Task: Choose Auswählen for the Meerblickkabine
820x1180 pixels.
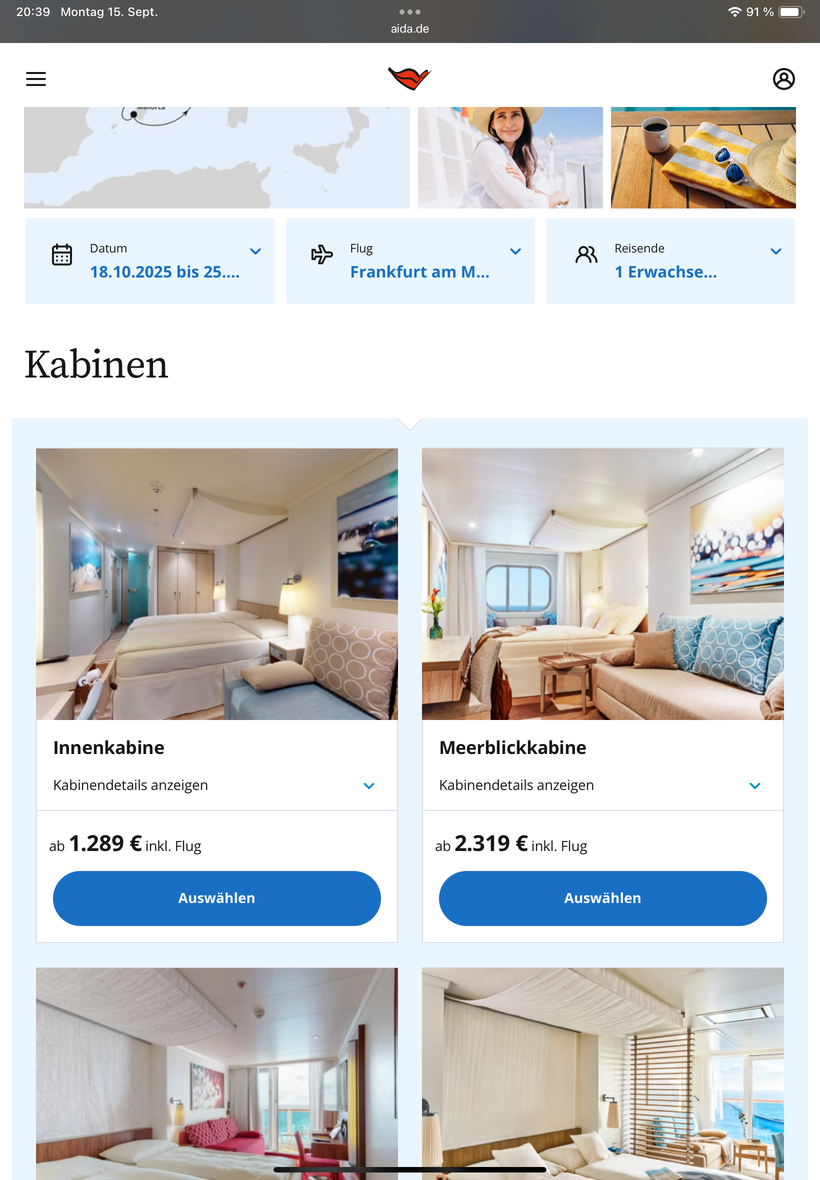Action: click(603, 898)
